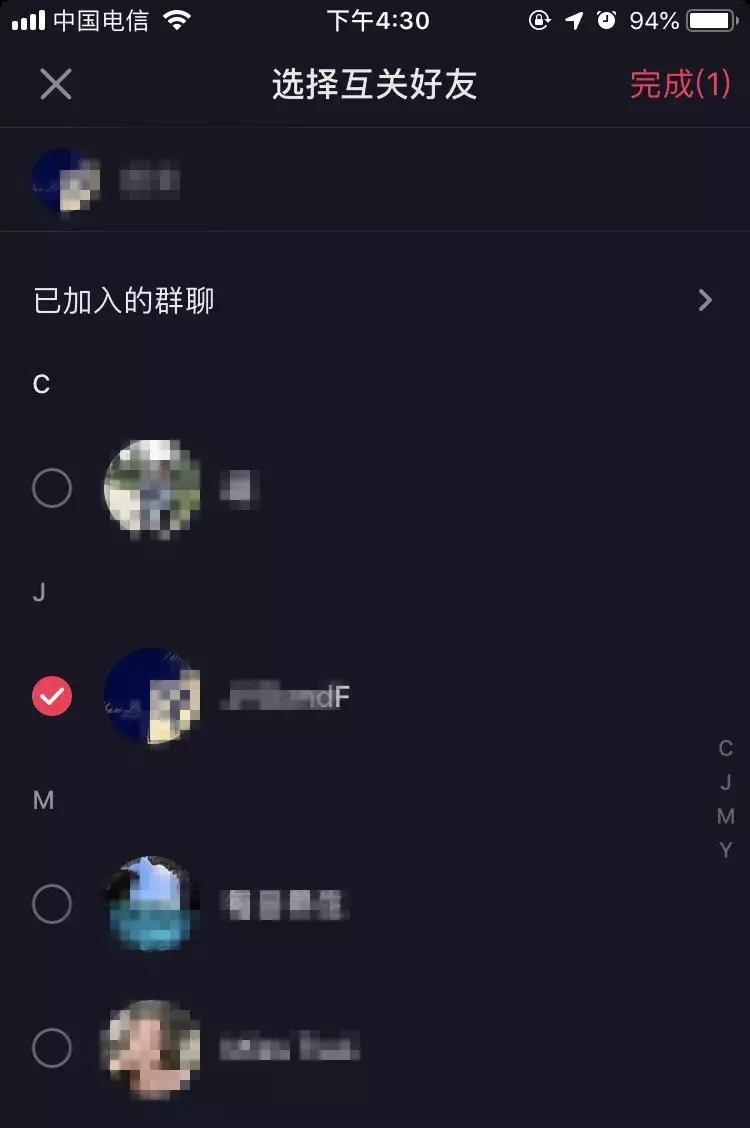The height and width of the screenshot is (1128, 750).
Task: Tap the first avatar under section M
Action: [153, 905]
